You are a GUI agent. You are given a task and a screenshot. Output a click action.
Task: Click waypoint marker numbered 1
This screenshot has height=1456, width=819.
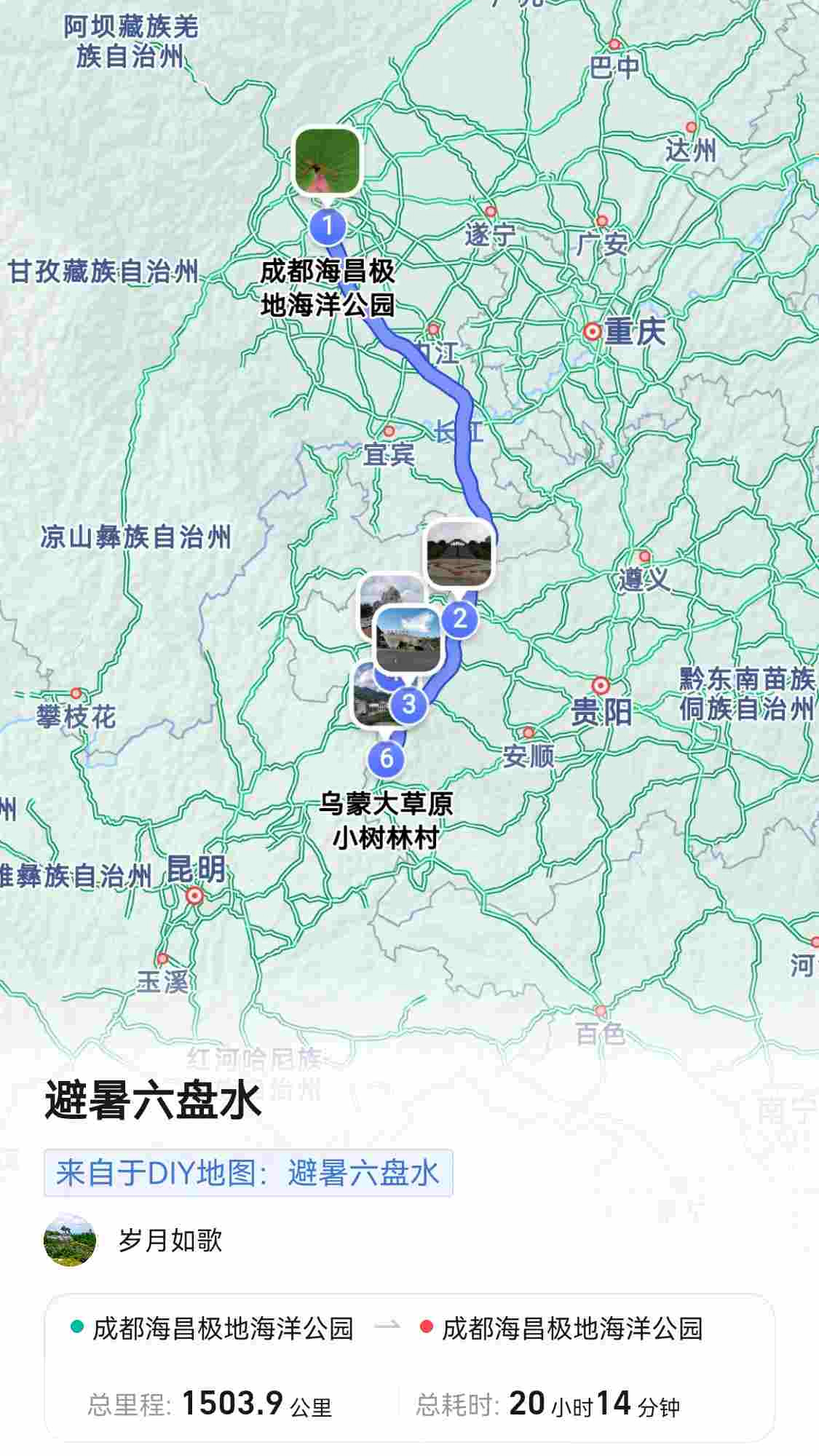click(x=329, y=225)
